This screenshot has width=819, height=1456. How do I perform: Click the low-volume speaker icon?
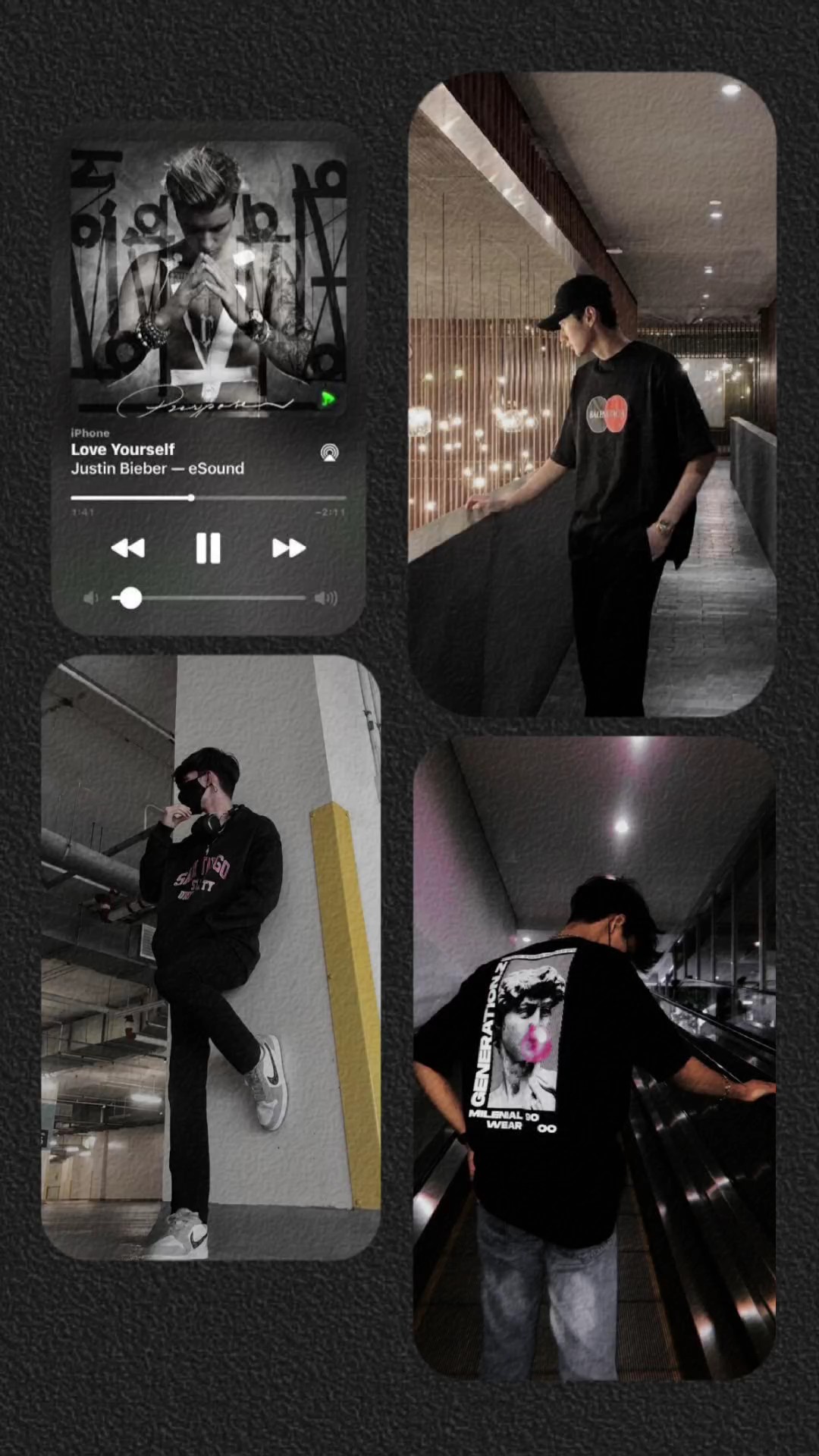coord(90,599)
